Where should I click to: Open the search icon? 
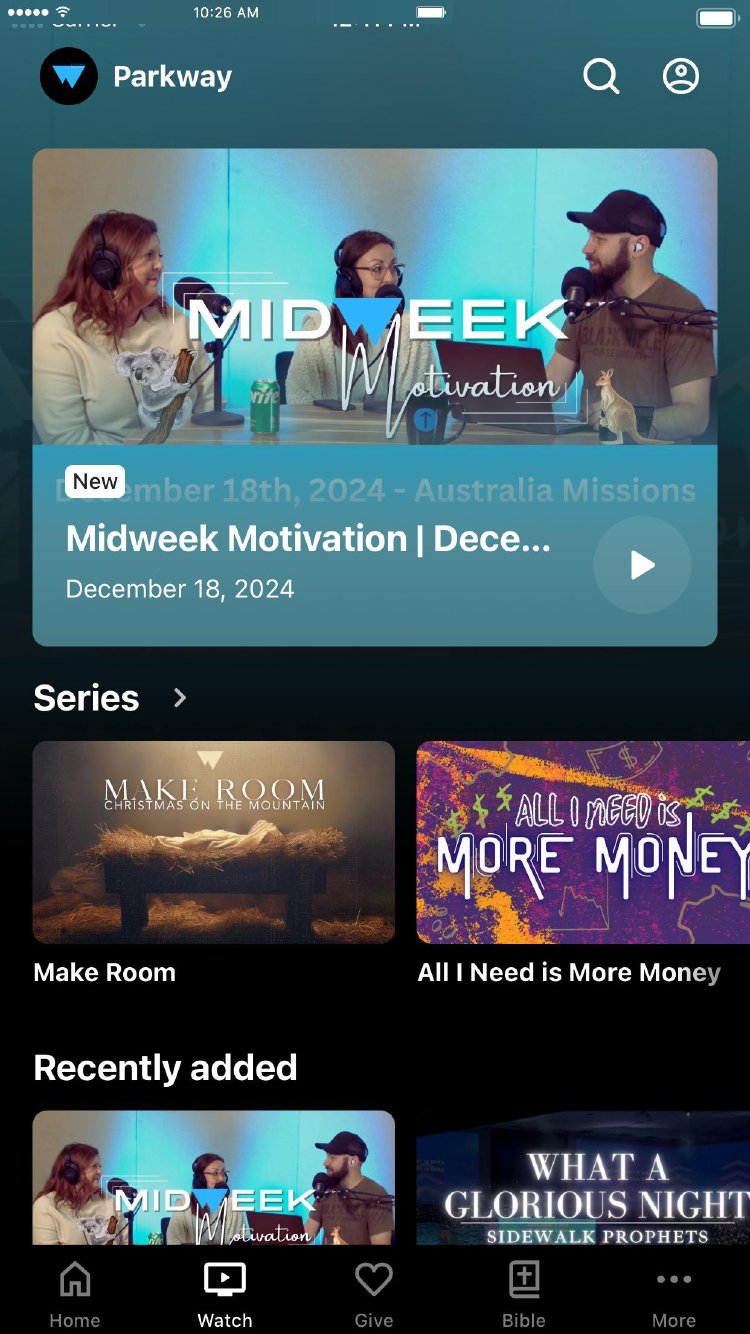tap(601, 76)
